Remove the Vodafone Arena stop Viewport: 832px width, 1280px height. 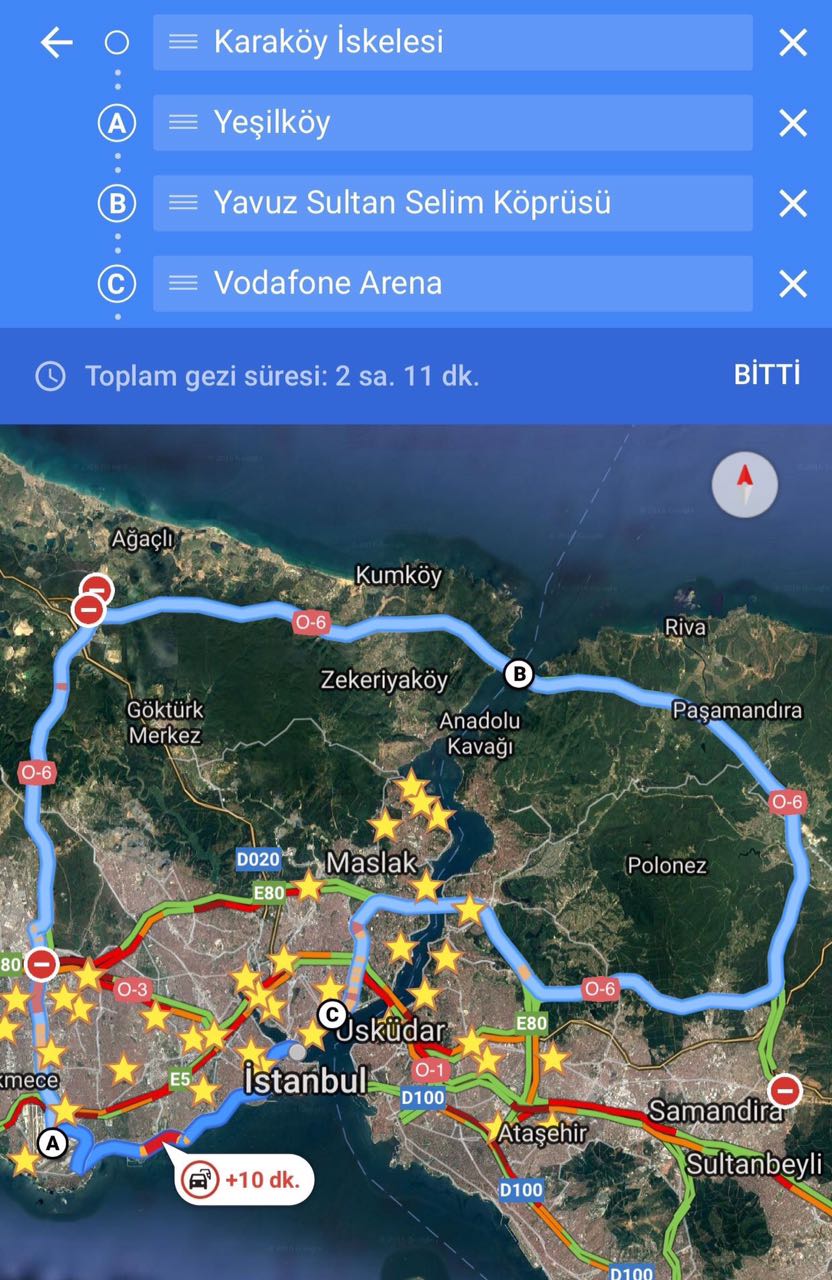coord(793,283)
